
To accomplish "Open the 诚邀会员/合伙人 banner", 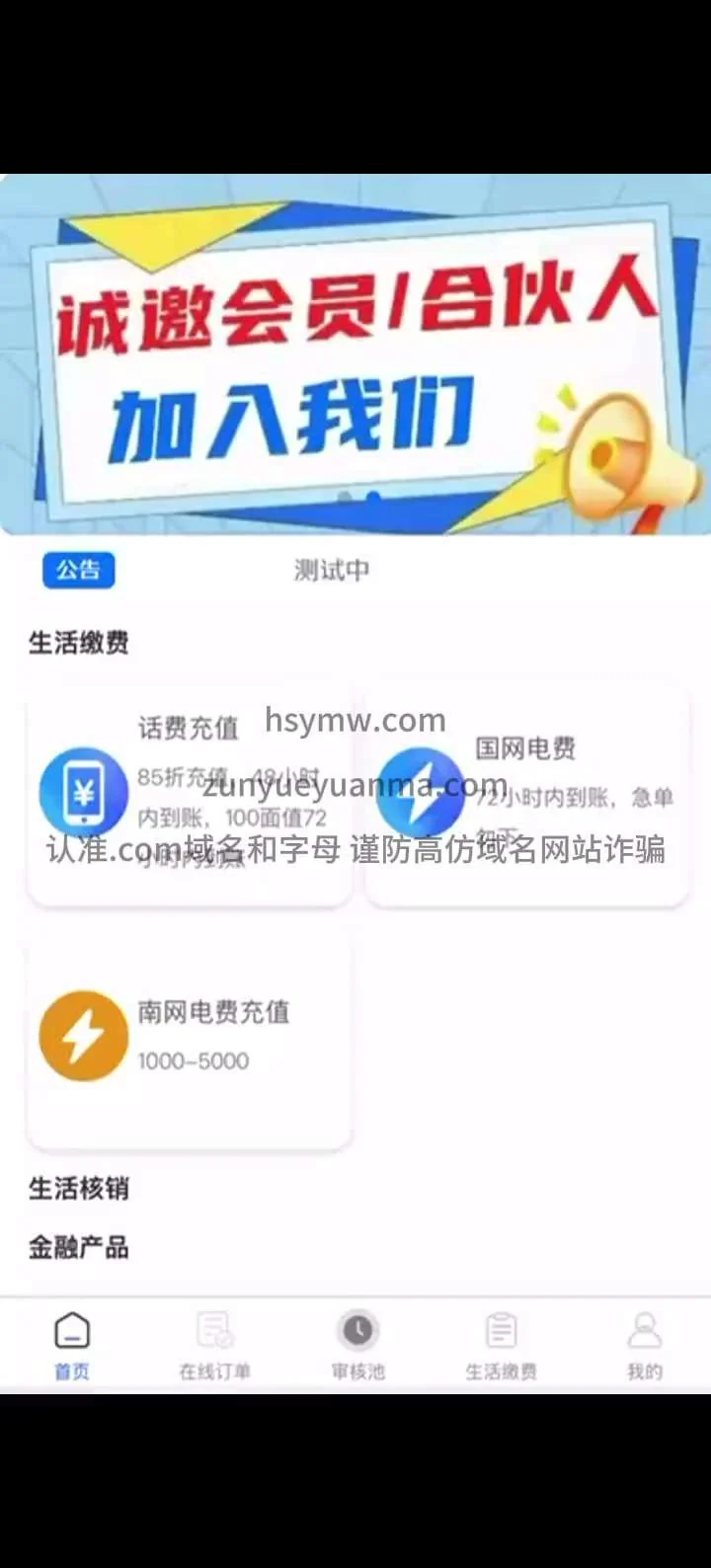I will tap(355, 353).
